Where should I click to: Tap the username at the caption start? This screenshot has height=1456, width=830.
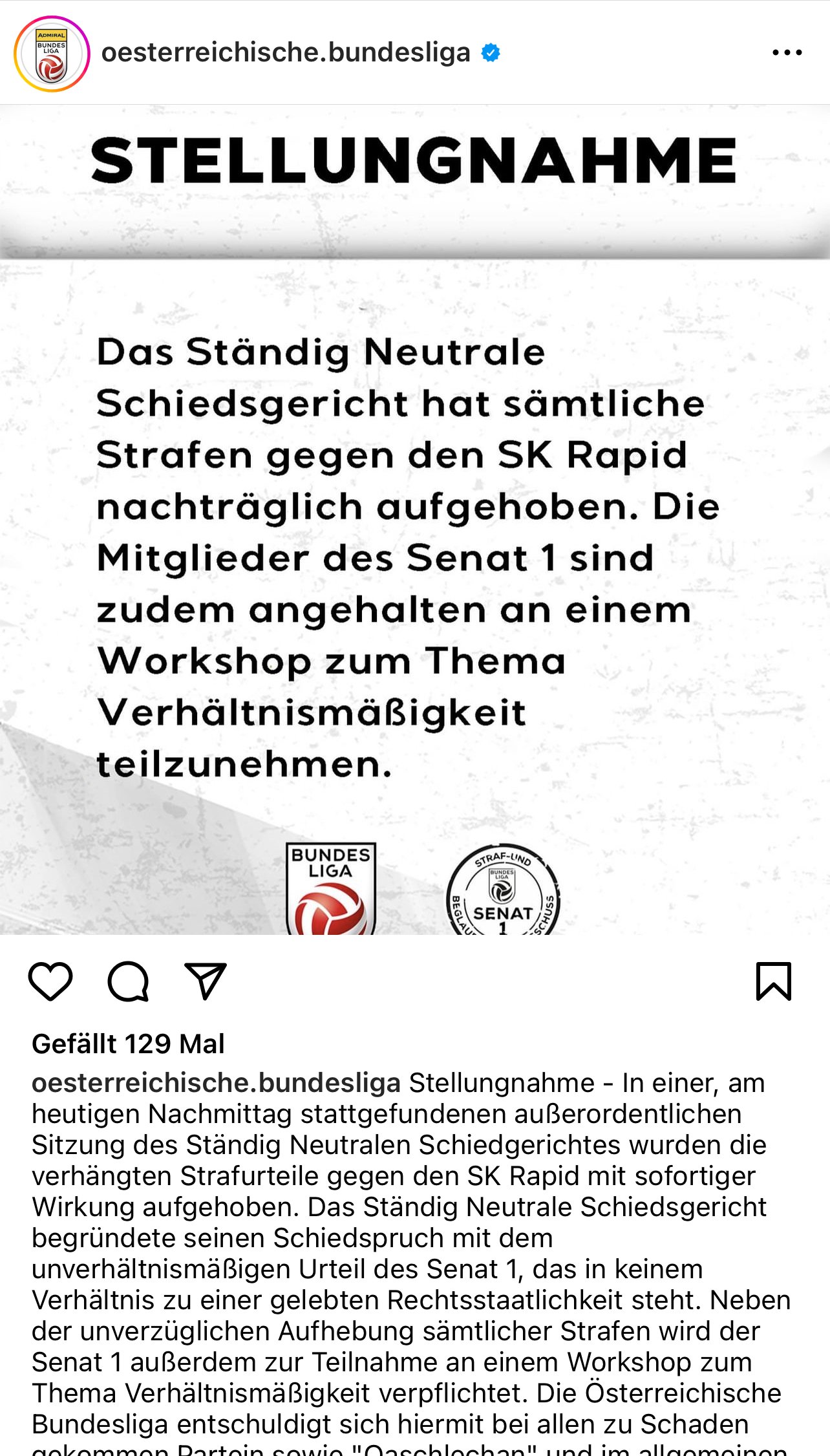[217, 1083]
